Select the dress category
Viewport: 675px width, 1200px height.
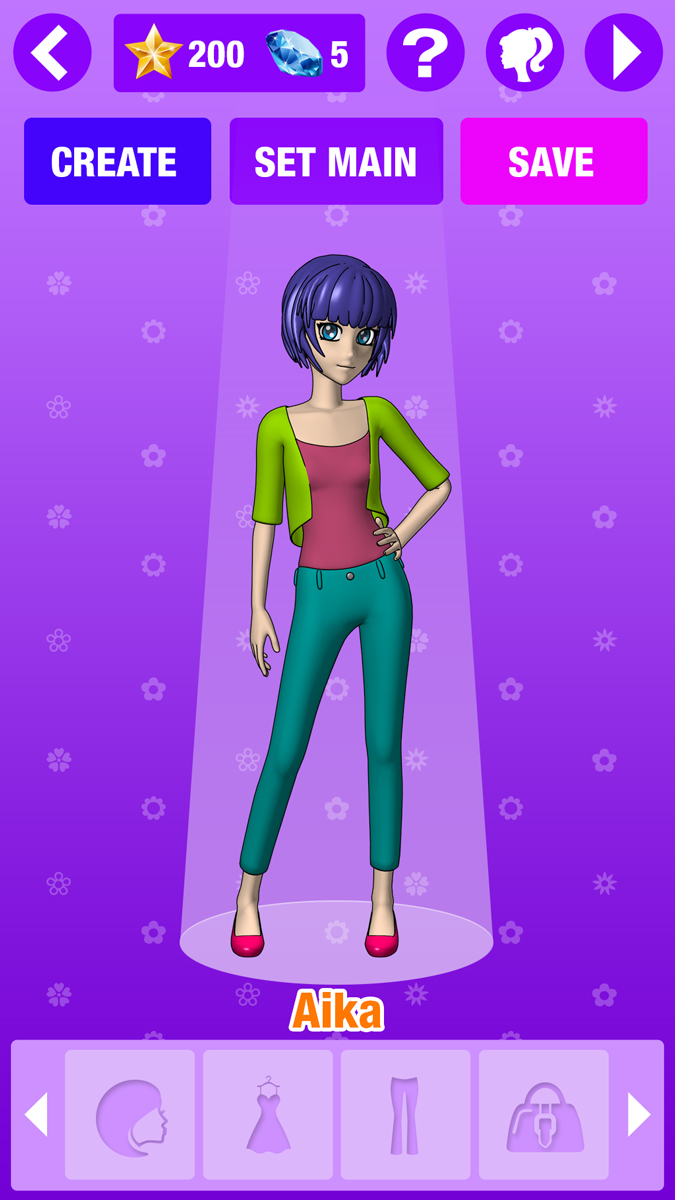[x=268, y=1114]
